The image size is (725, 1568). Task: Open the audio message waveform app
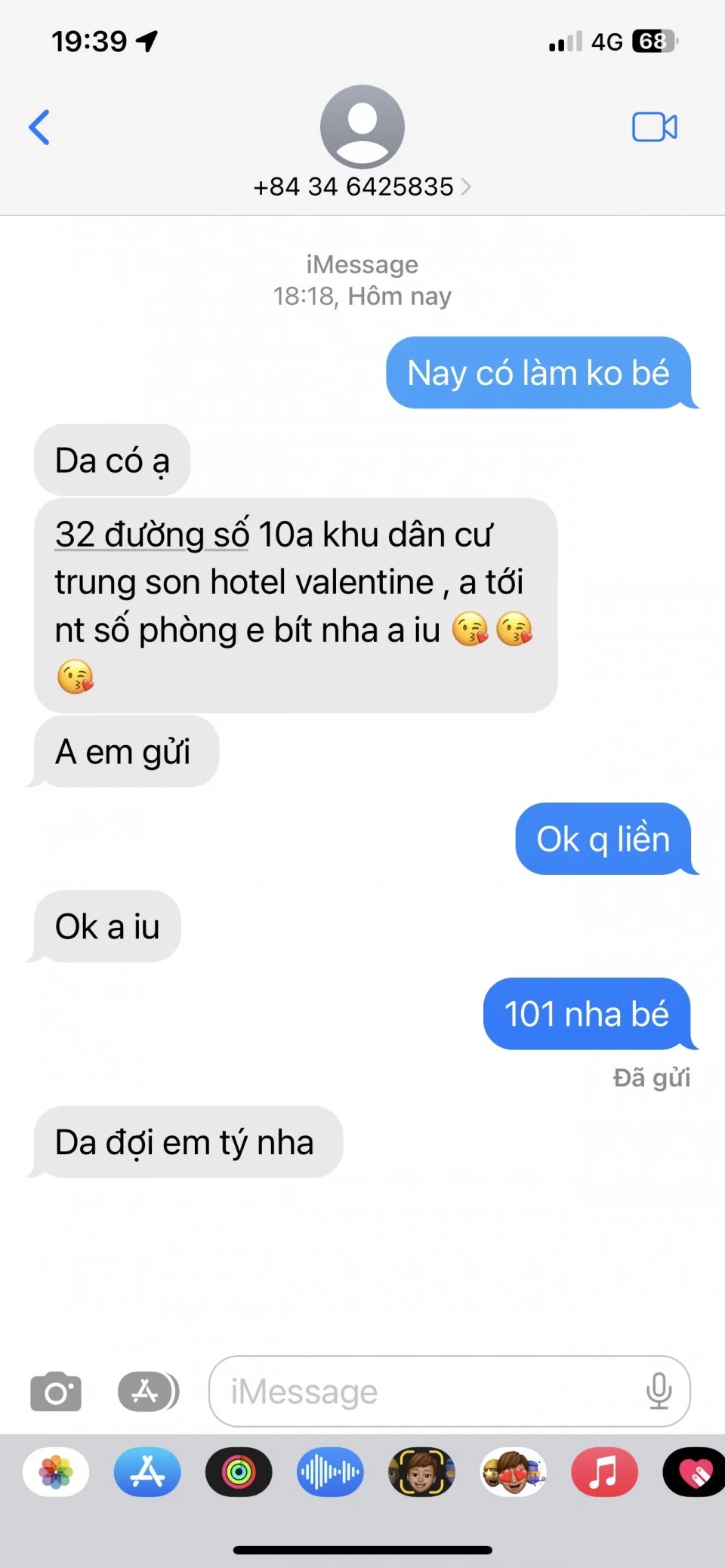click(x=330, y=1472)
